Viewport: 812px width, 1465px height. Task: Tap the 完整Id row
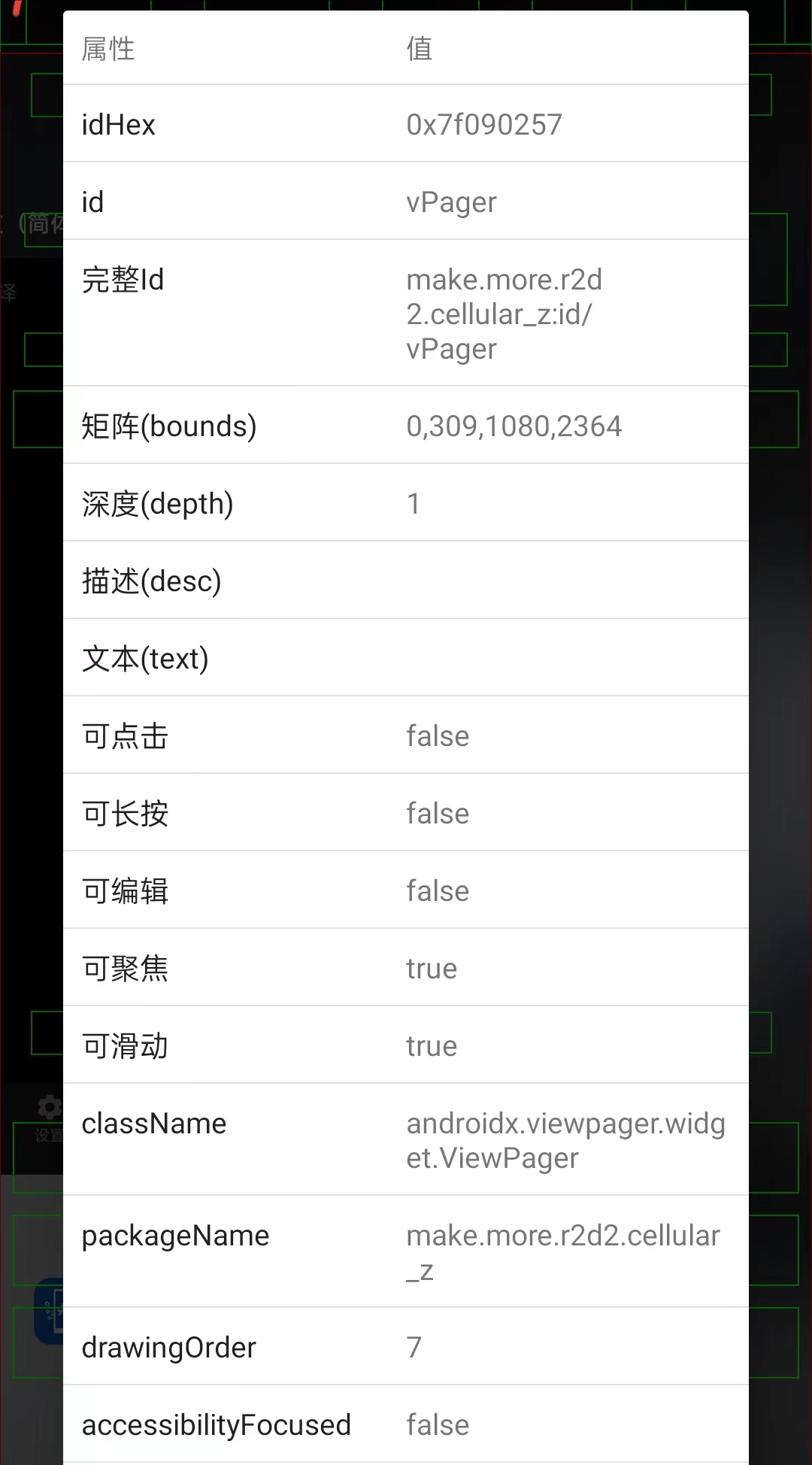[406, 314]
